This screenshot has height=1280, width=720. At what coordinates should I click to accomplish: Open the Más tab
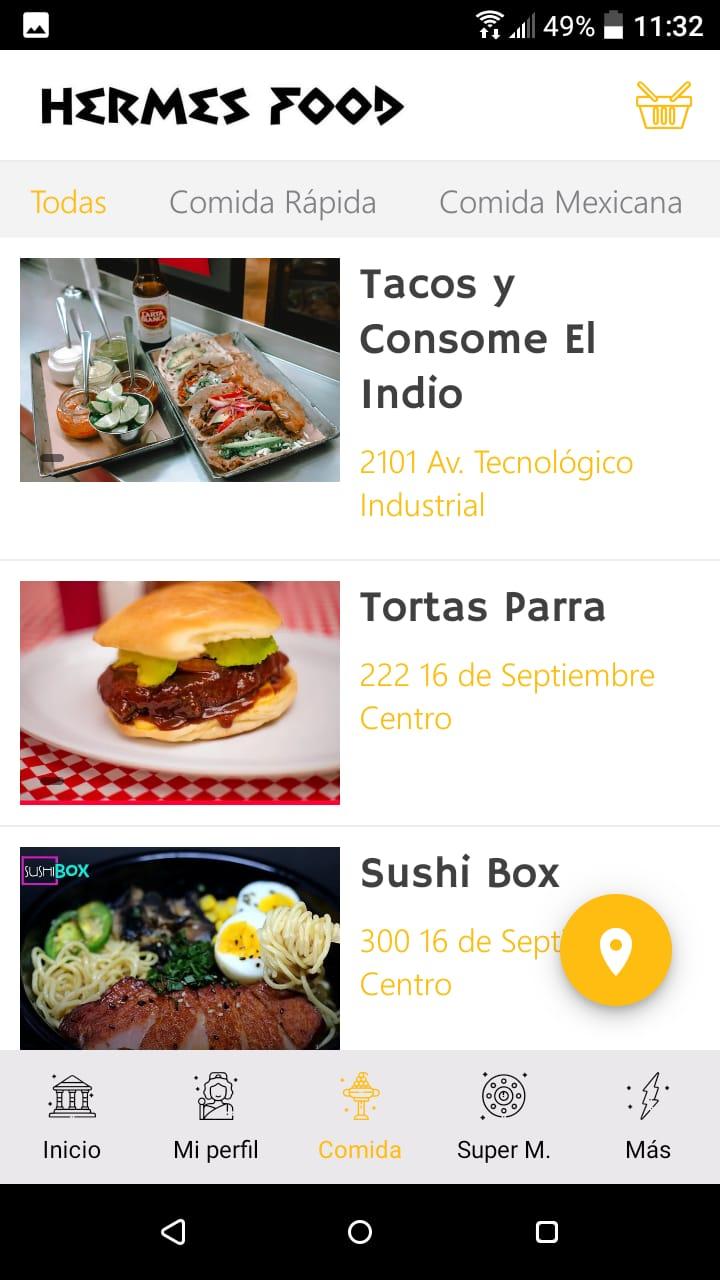[x=648, y=1116]
